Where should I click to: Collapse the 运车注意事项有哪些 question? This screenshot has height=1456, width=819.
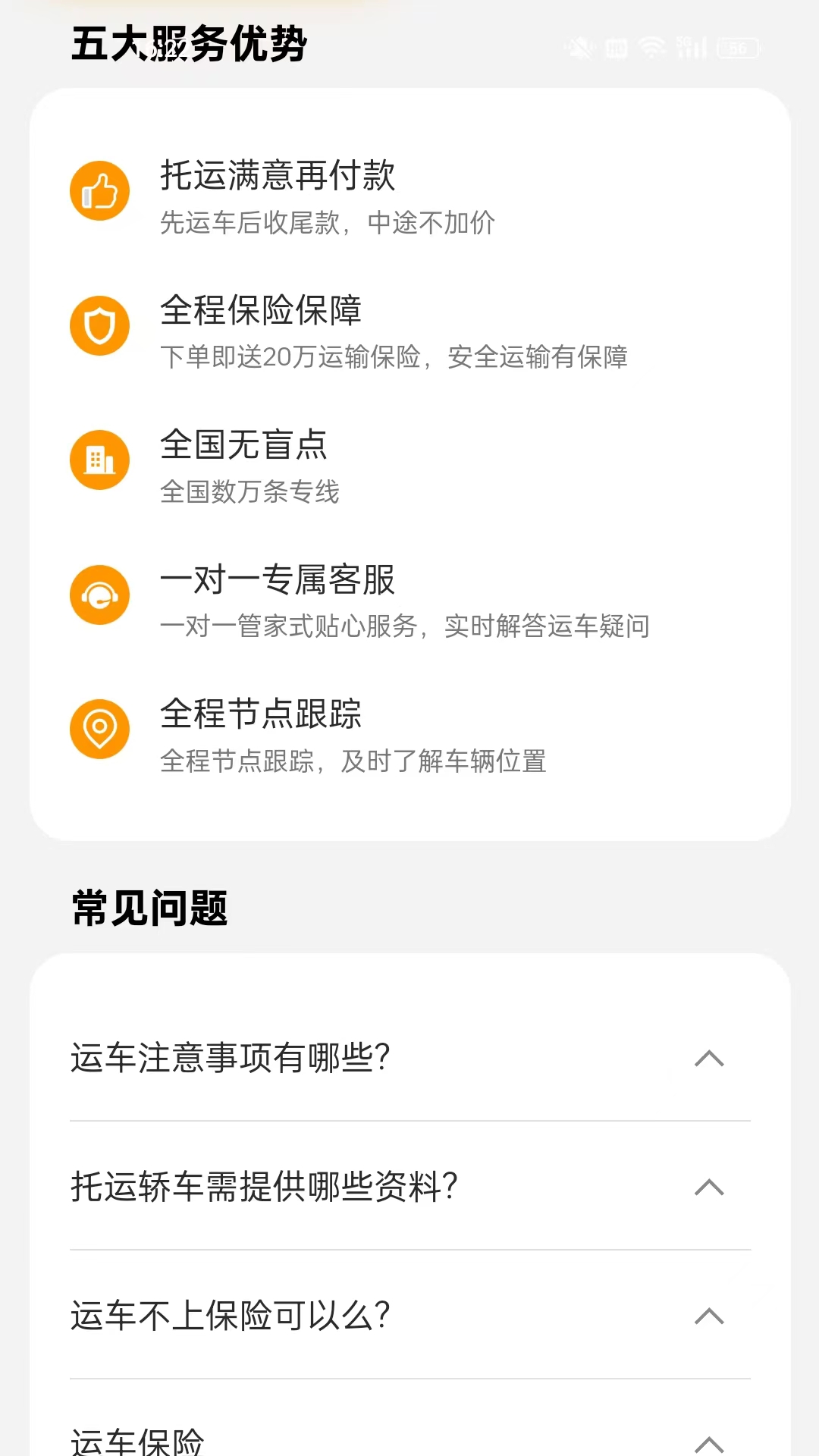709,1059
